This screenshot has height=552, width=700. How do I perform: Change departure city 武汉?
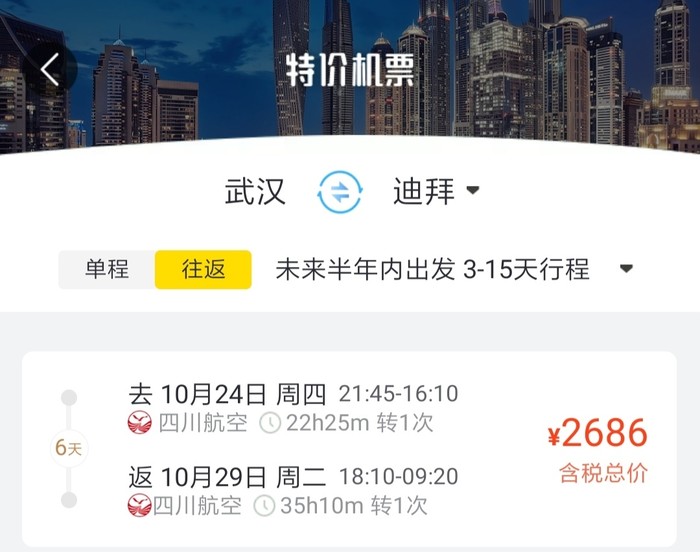255,192
